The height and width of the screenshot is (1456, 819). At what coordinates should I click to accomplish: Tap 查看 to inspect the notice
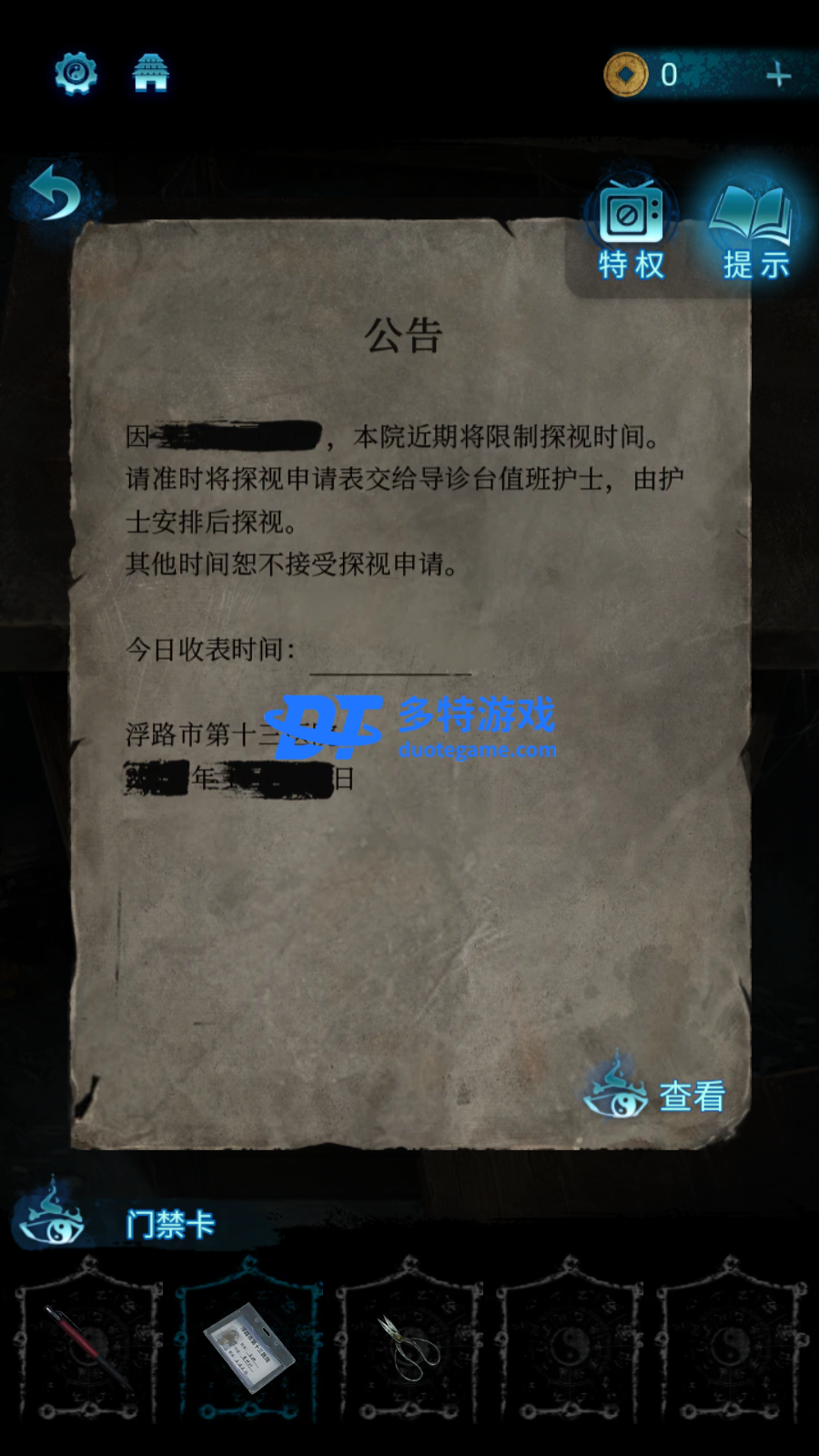[x=657, y=1095]
